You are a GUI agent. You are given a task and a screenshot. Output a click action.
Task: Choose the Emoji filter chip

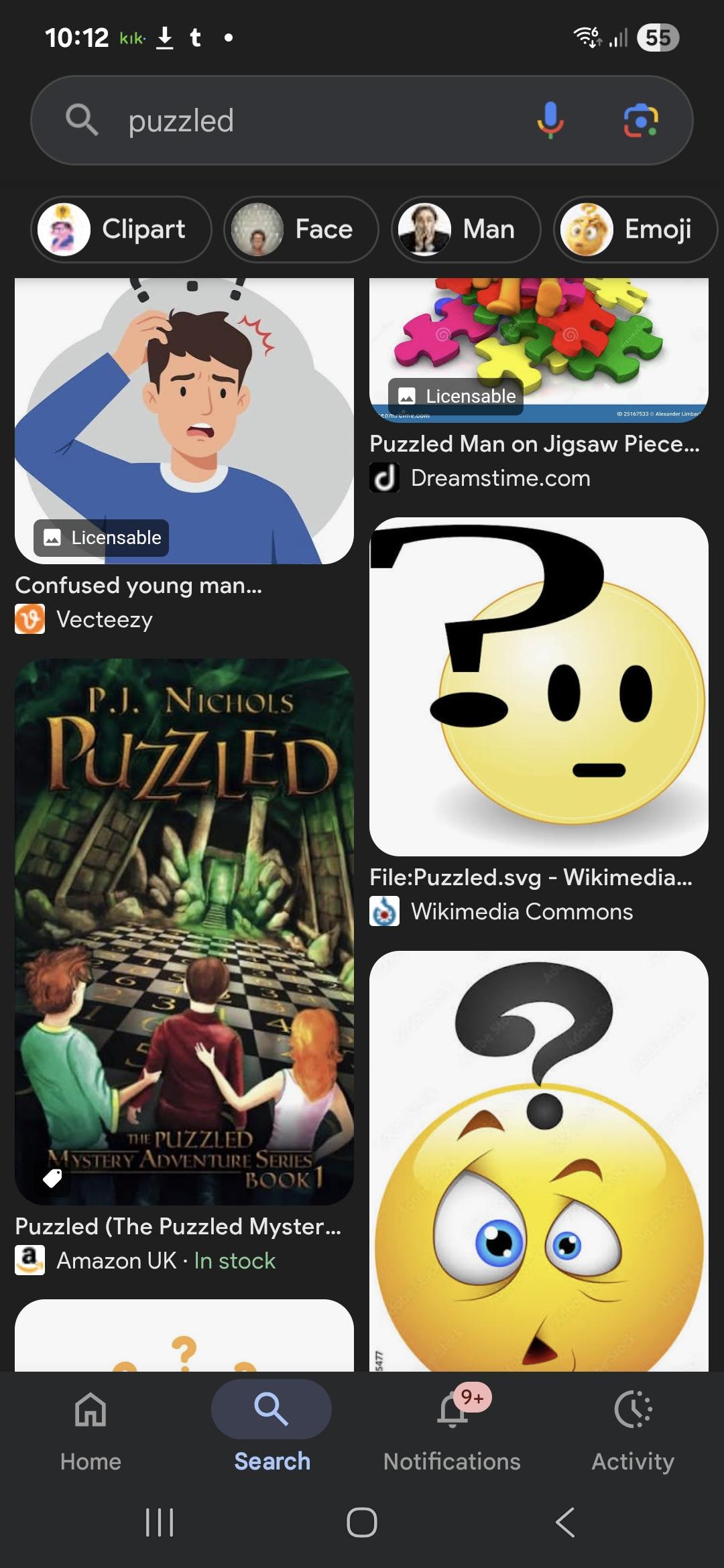tap(635, 230)
